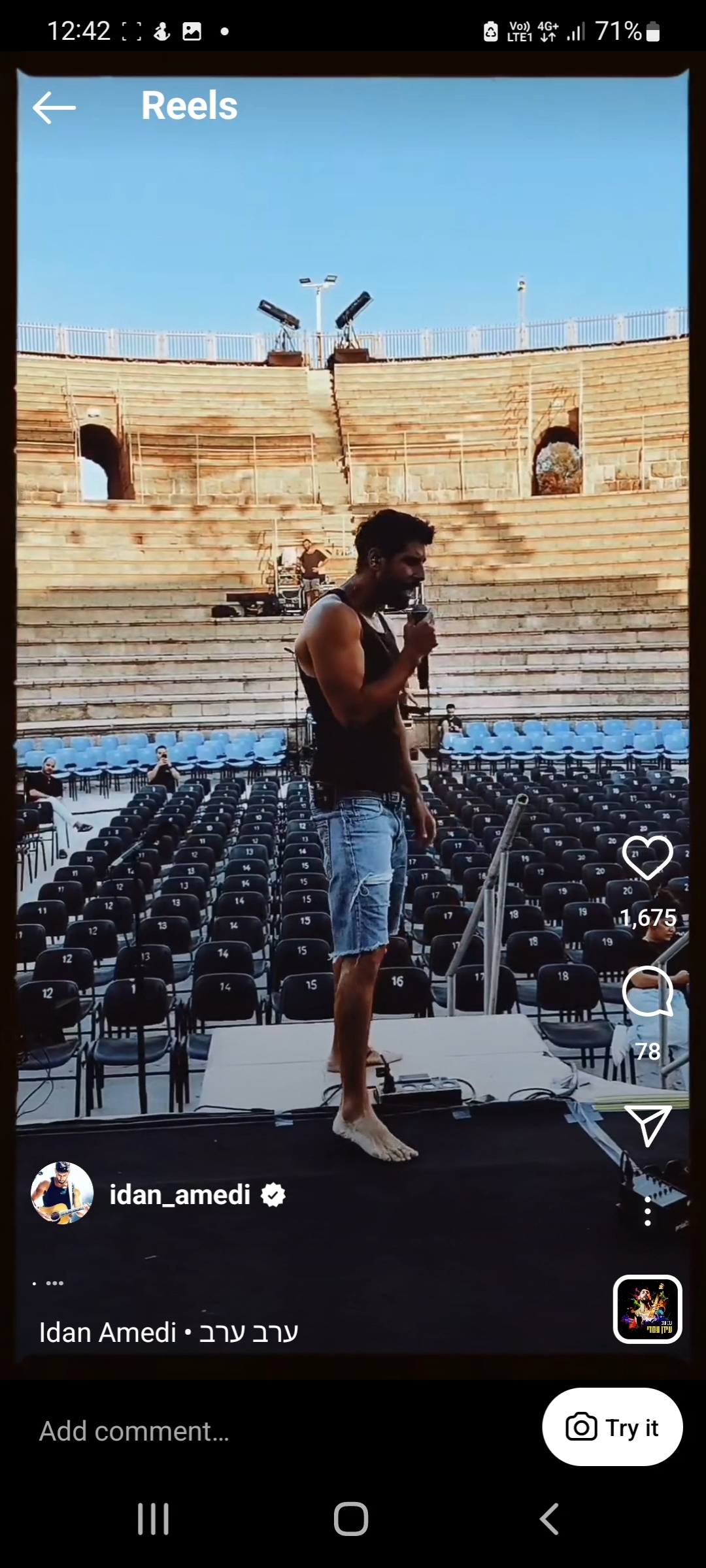Viewport: 706px width, 1568px height.
Task: Open recent apps from the navigation bar
Action: pyautogui.click(x=153, y=1518)
